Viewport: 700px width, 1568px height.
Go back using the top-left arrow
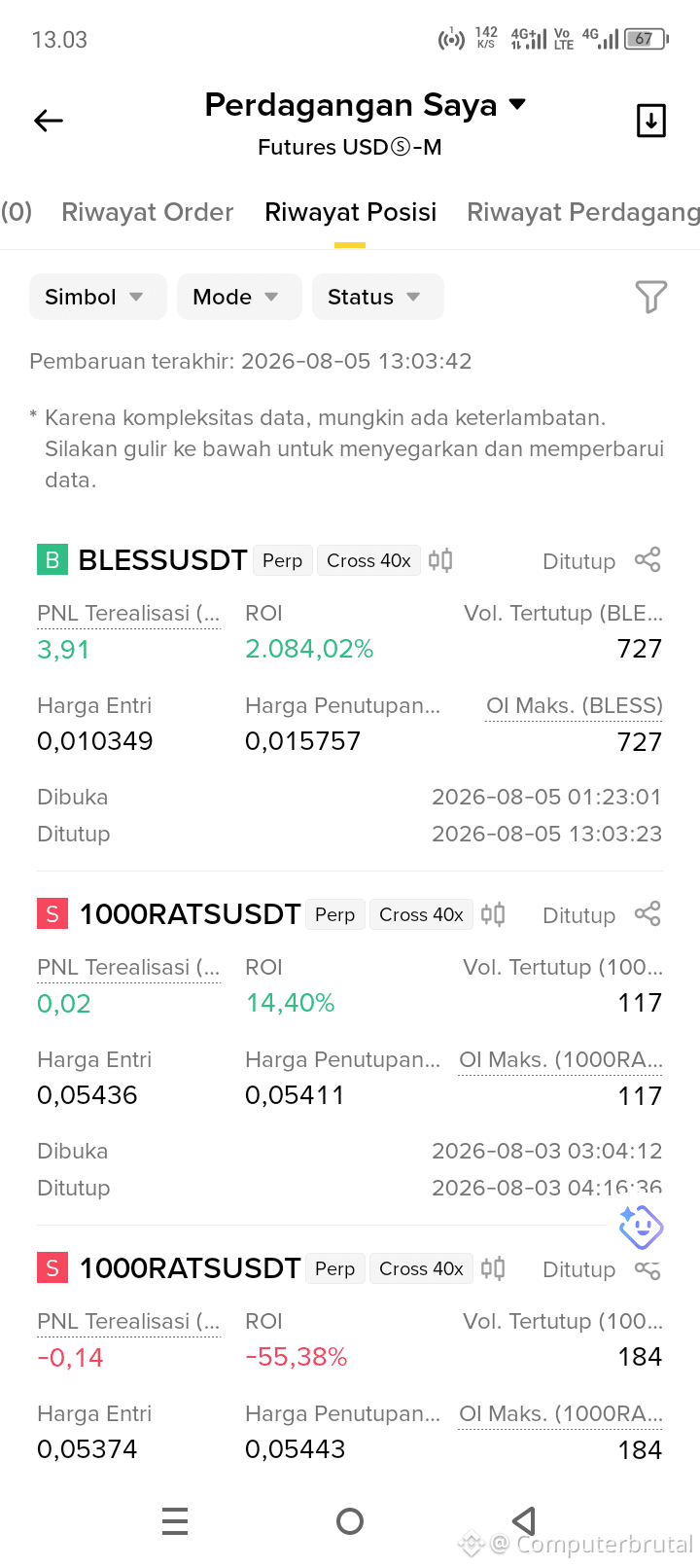49,121
